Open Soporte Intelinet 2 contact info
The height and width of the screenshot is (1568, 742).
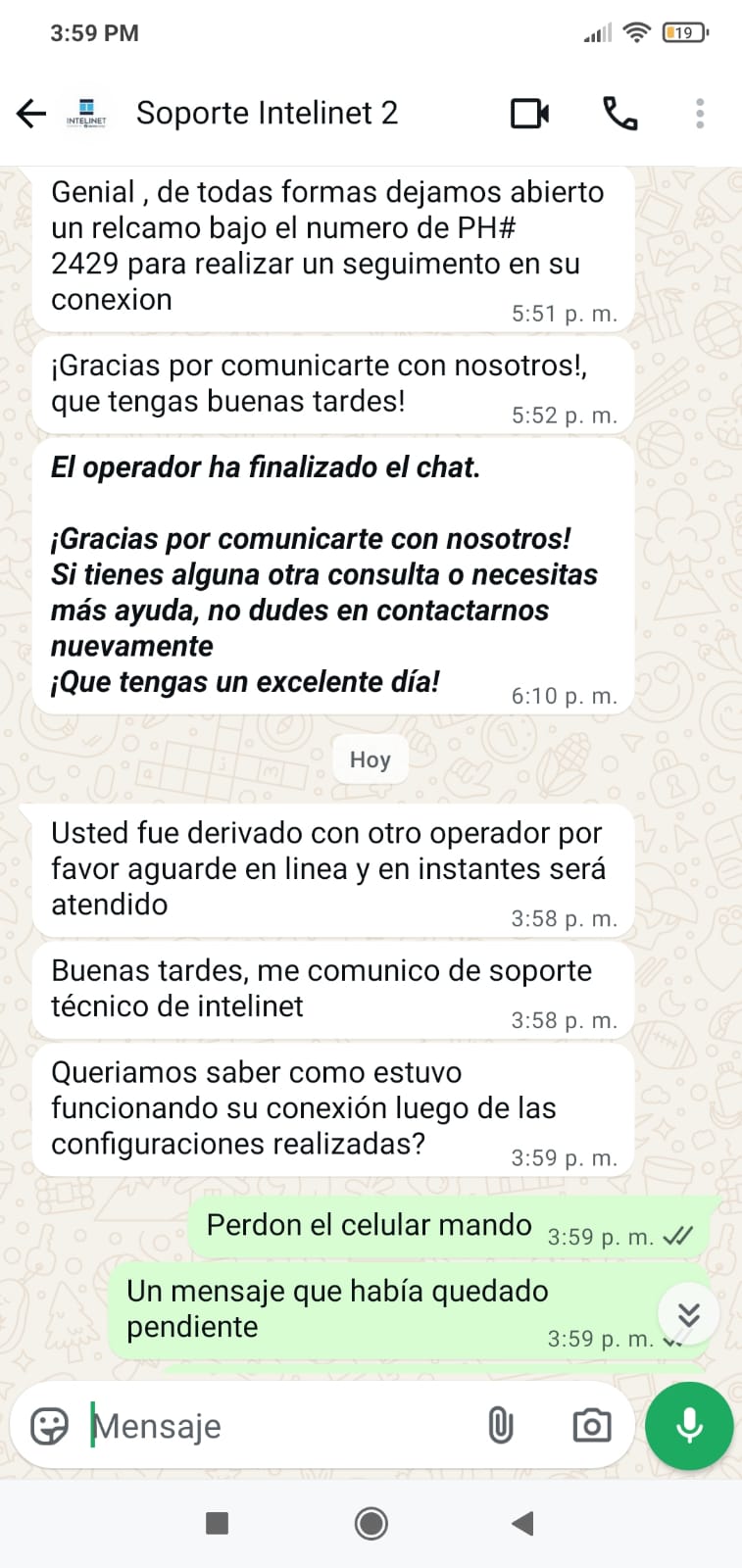(267, 114)
